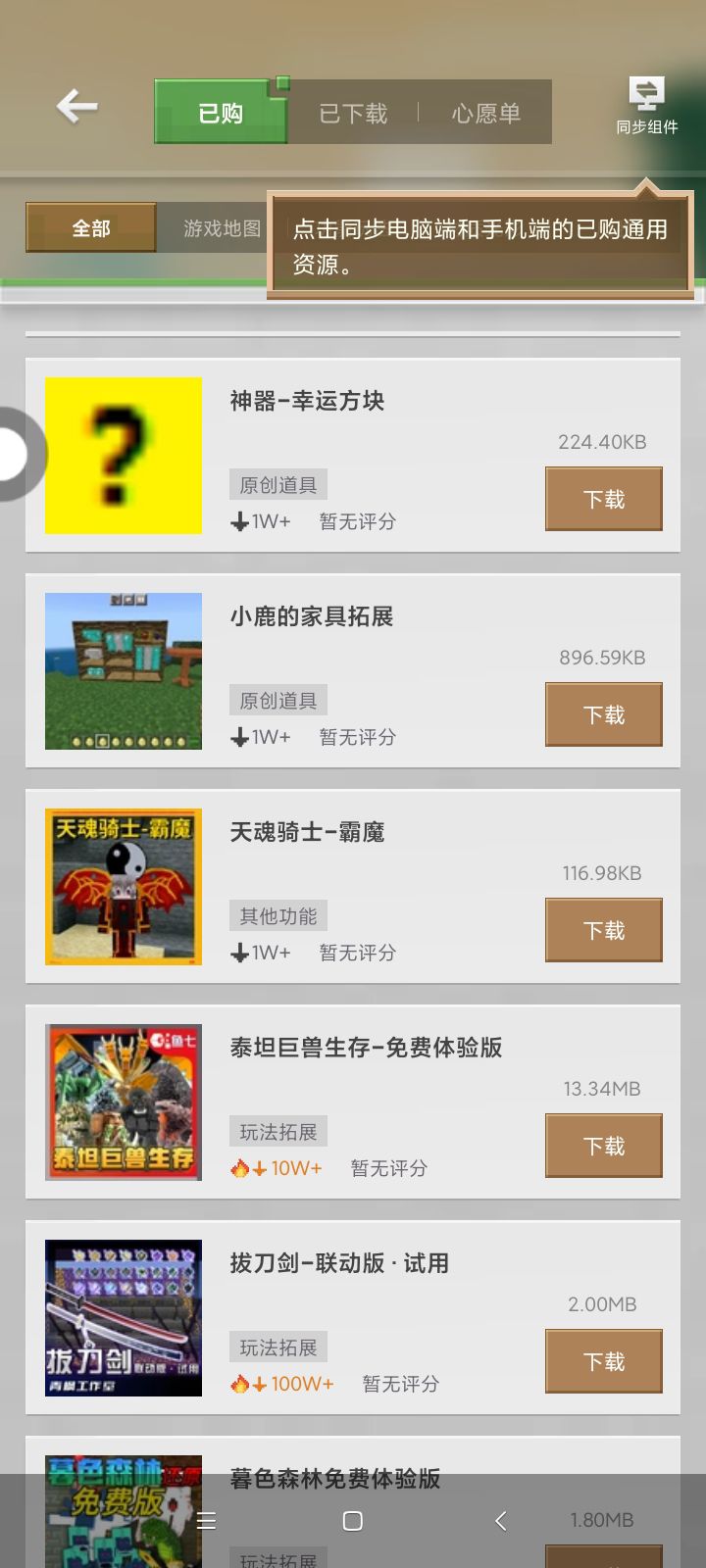Switch to the 心愿单 tab
This screenshot has width=706, height=1568.
point(485,114)
